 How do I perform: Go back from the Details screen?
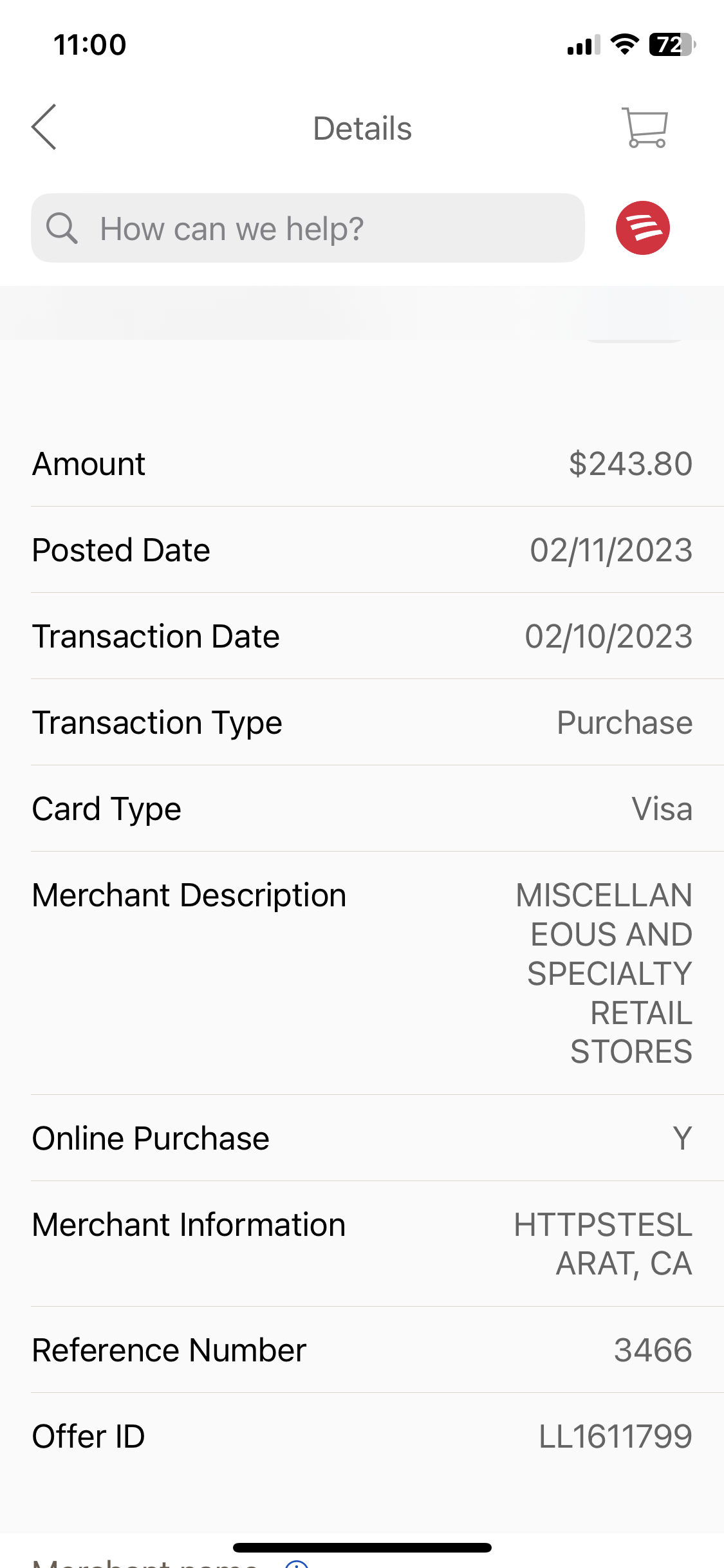(x=44, y=127)
